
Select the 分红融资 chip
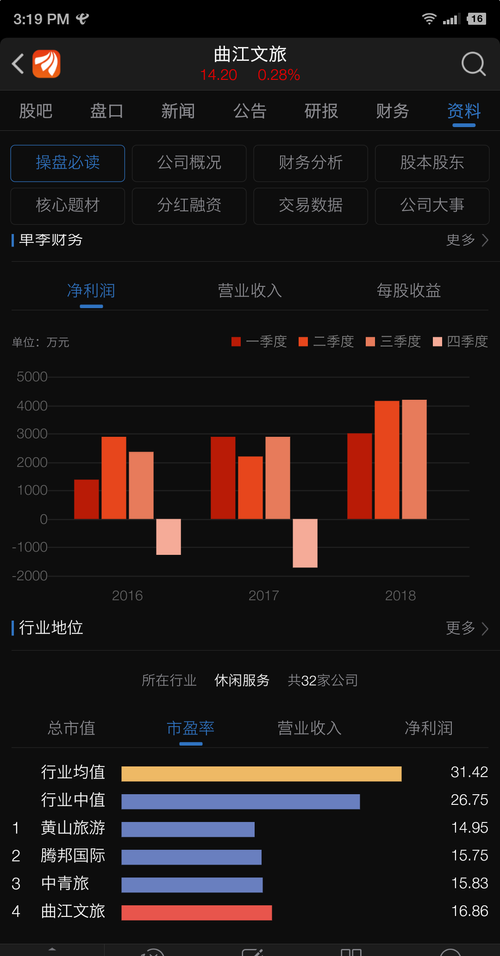[189, 206]
